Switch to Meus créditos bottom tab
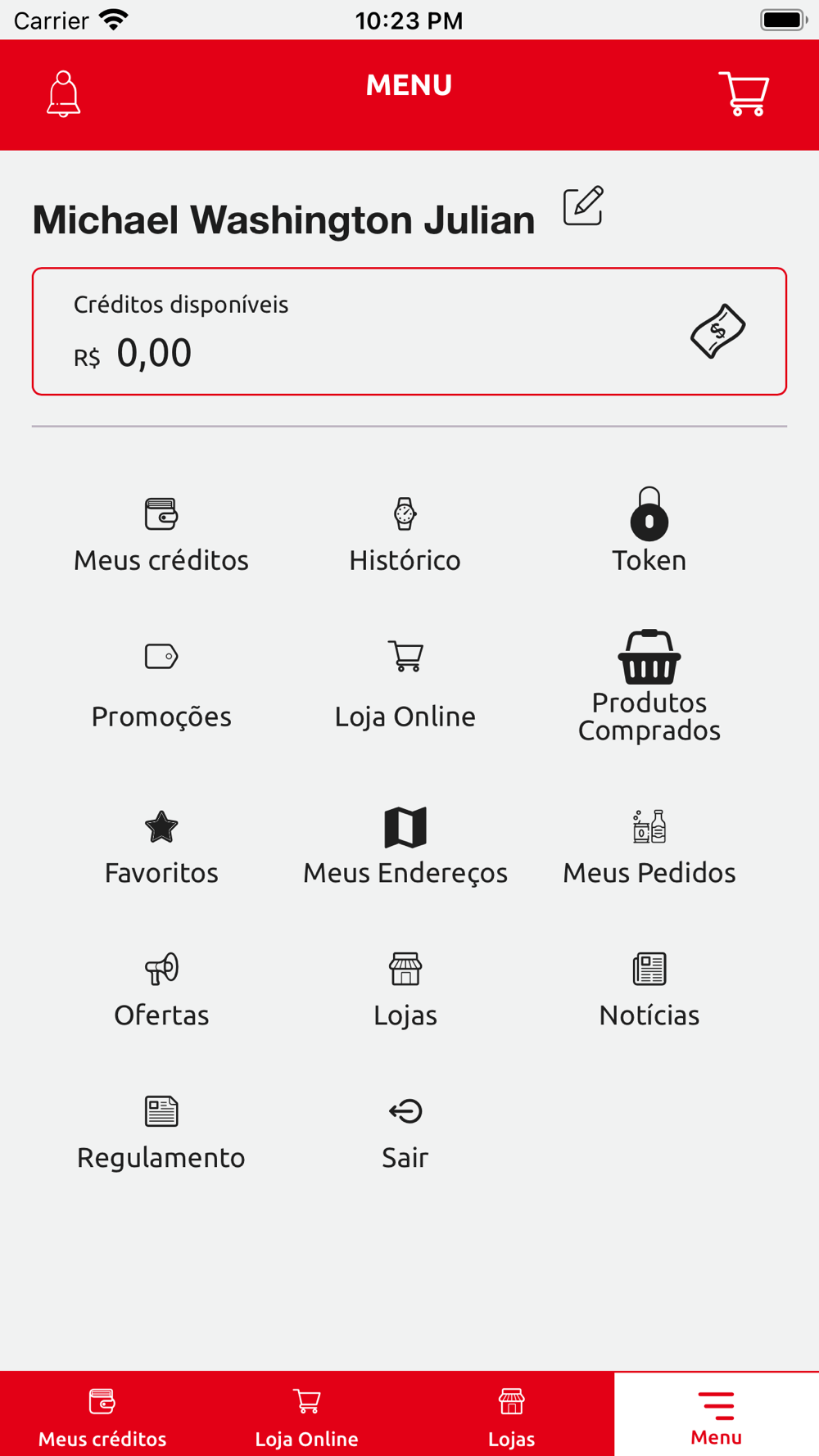The image size is (819, 1456). point(102,1414)
